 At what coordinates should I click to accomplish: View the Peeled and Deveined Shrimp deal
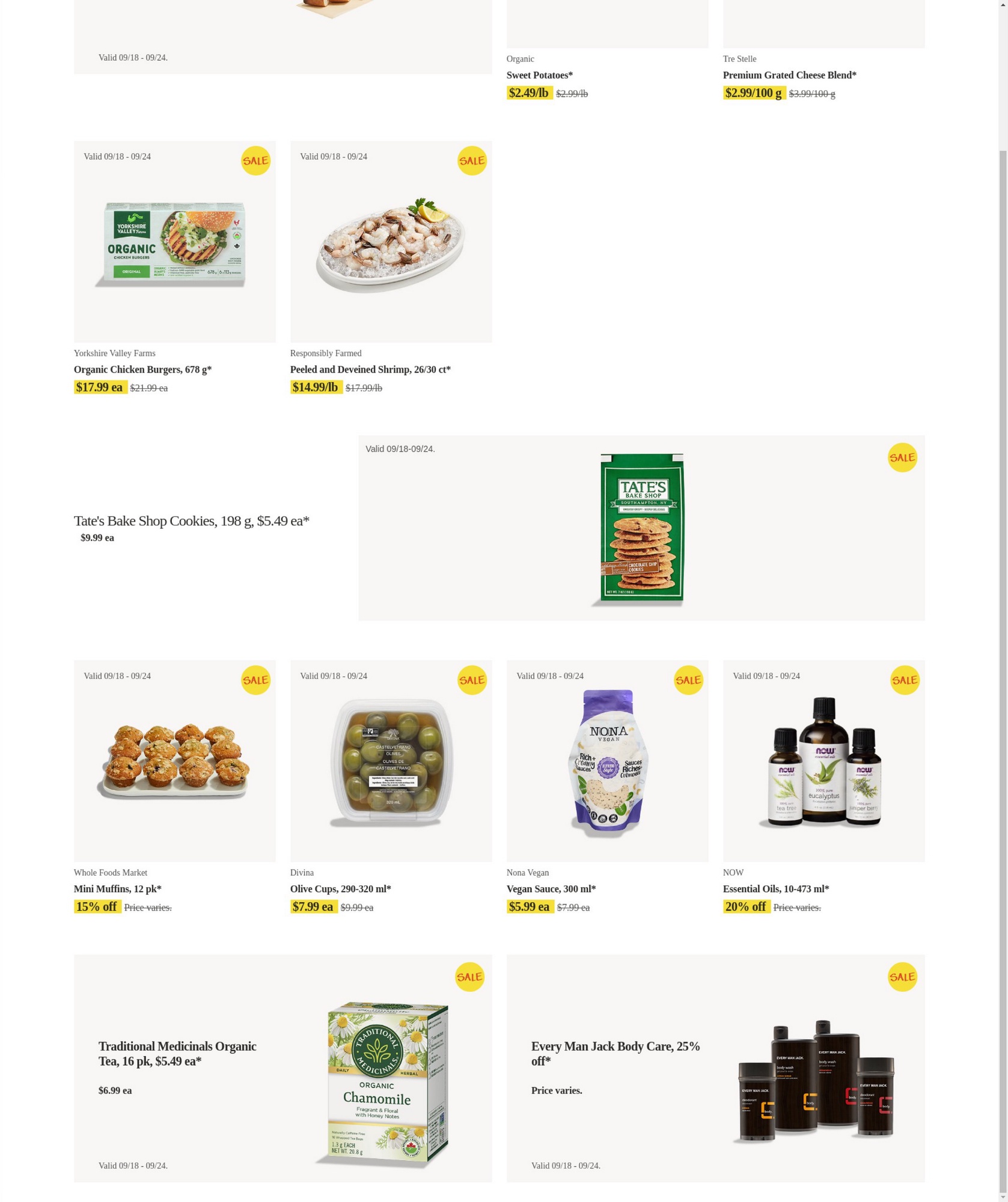pos(391,242)
